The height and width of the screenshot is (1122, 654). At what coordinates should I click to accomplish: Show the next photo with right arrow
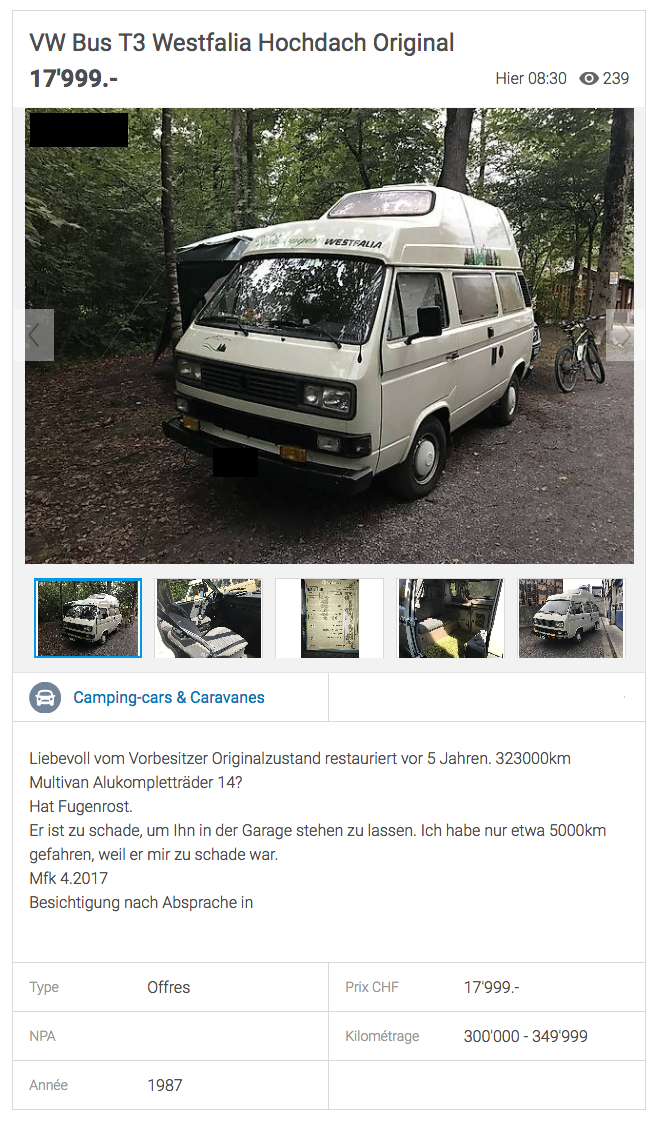tap(620, 335)
